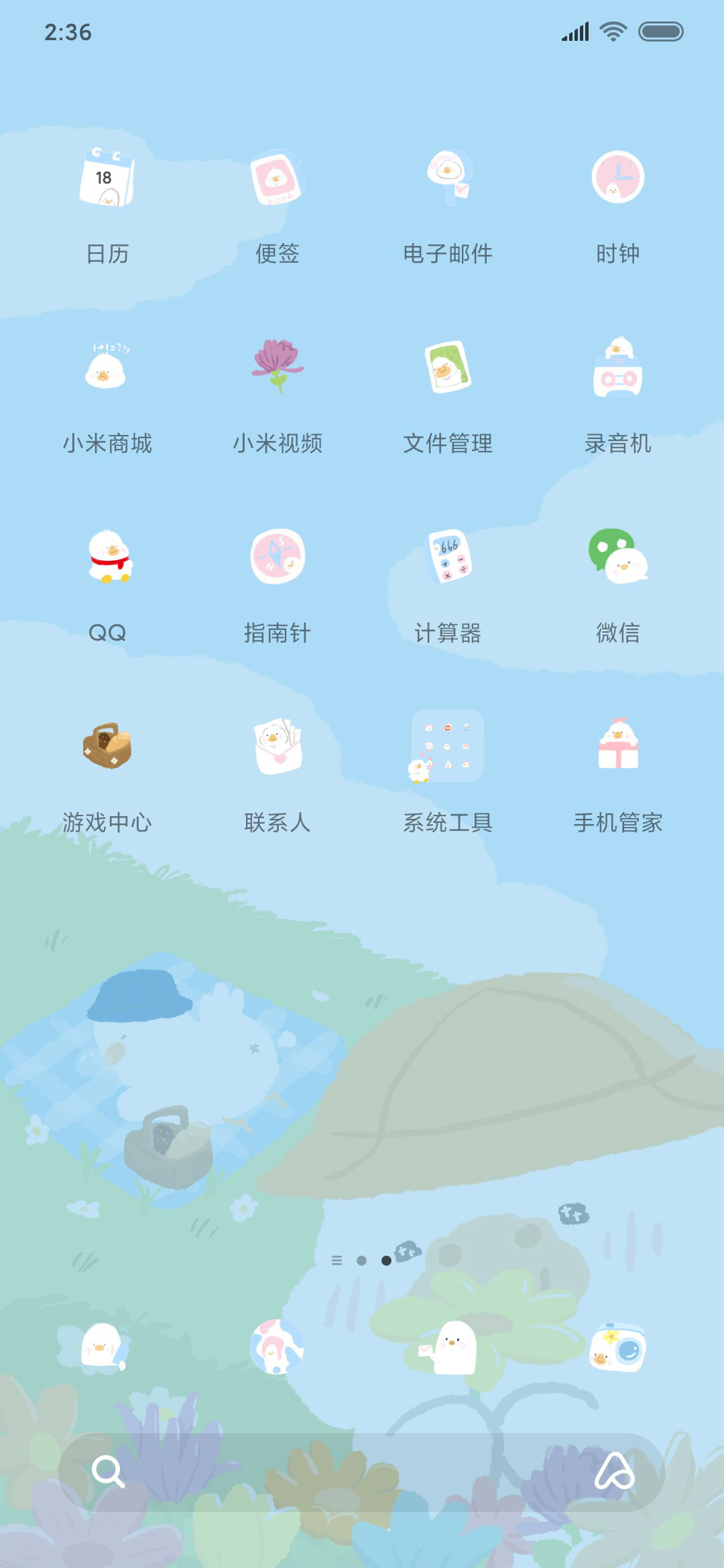Open the 日历 calendar app
Viewport: 724px width, 1568px height.
[107, 178]
